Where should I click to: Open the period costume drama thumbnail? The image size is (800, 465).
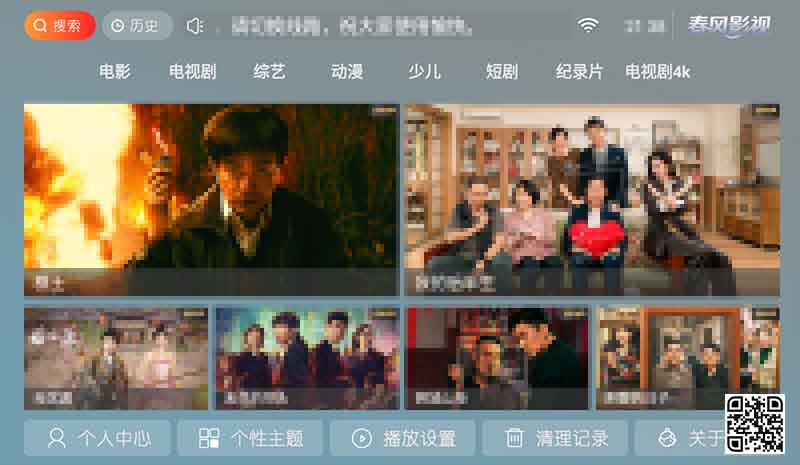[x=116, y=358]
